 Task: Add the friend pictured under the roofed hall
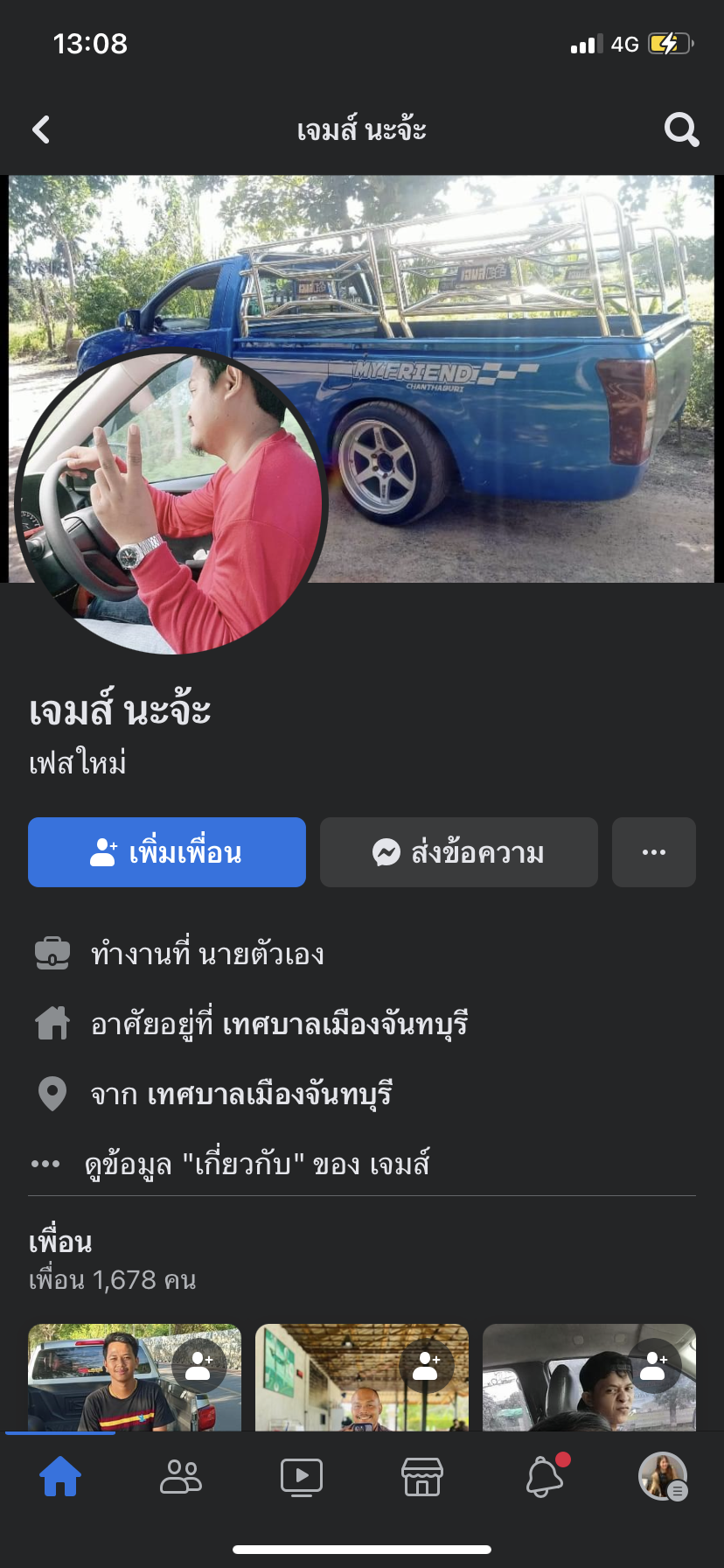(x=426, y=1365)
